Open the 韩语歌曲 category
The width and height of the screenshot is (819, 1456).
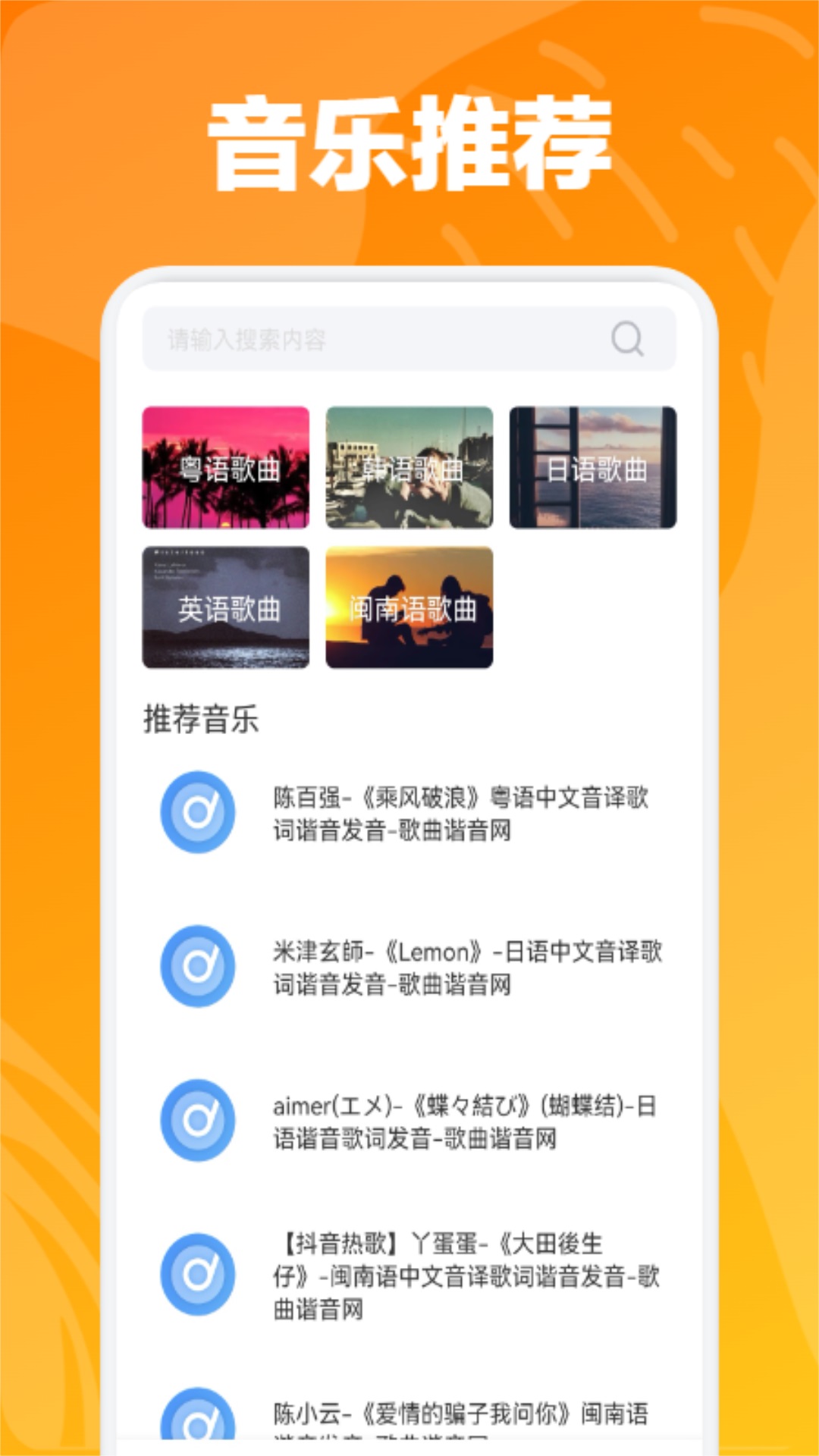(x=409, y=468)
